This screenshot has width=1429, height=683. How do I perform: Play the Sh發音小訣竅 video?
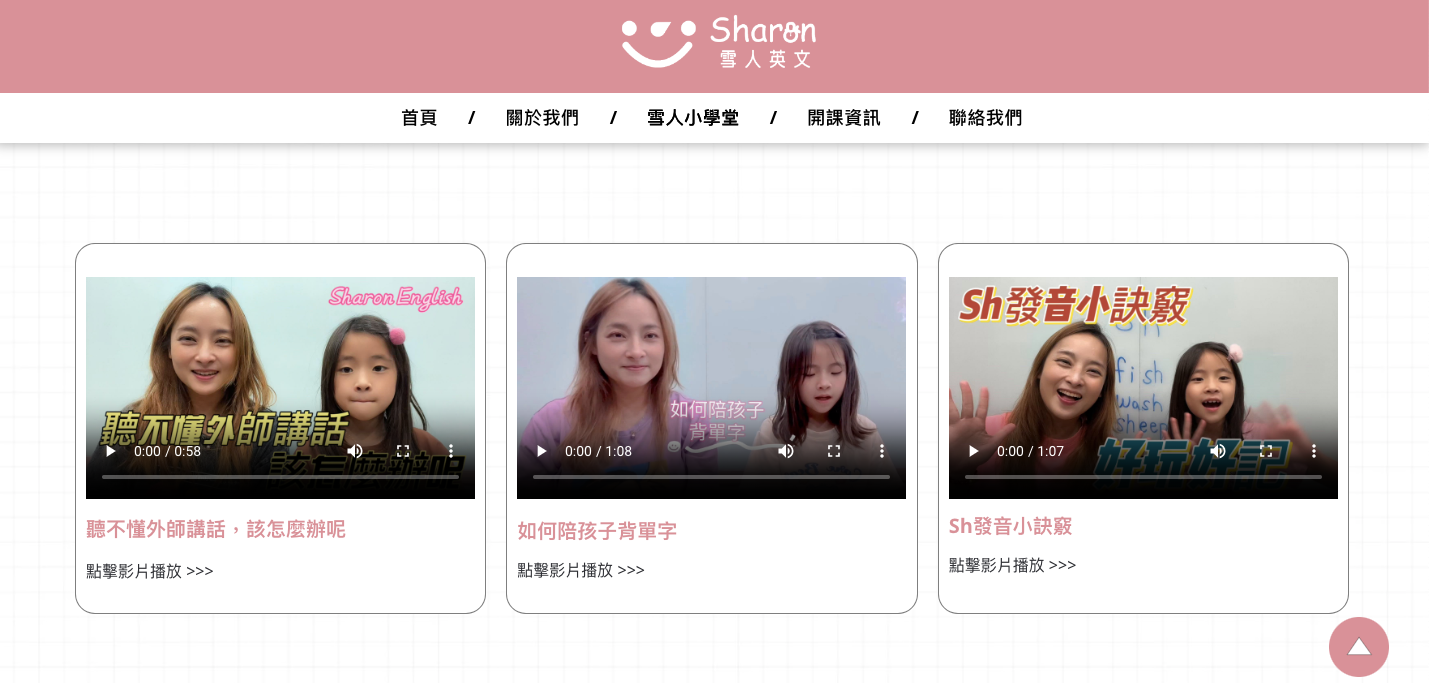973,451
